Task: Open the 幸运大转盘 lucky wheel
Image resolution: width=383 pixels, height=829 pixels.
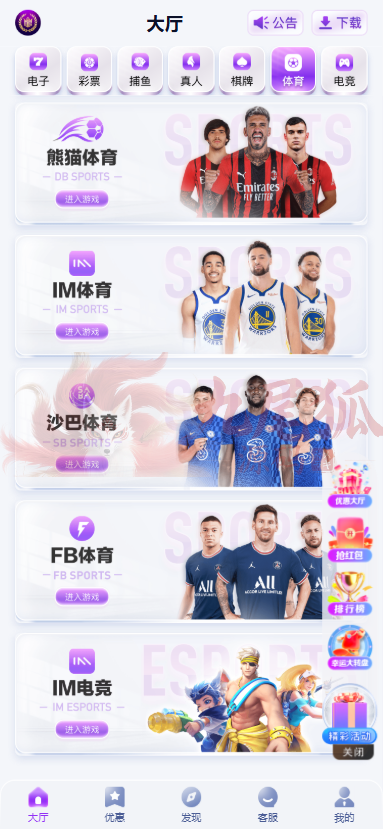Action: click(x=350, y=648)
